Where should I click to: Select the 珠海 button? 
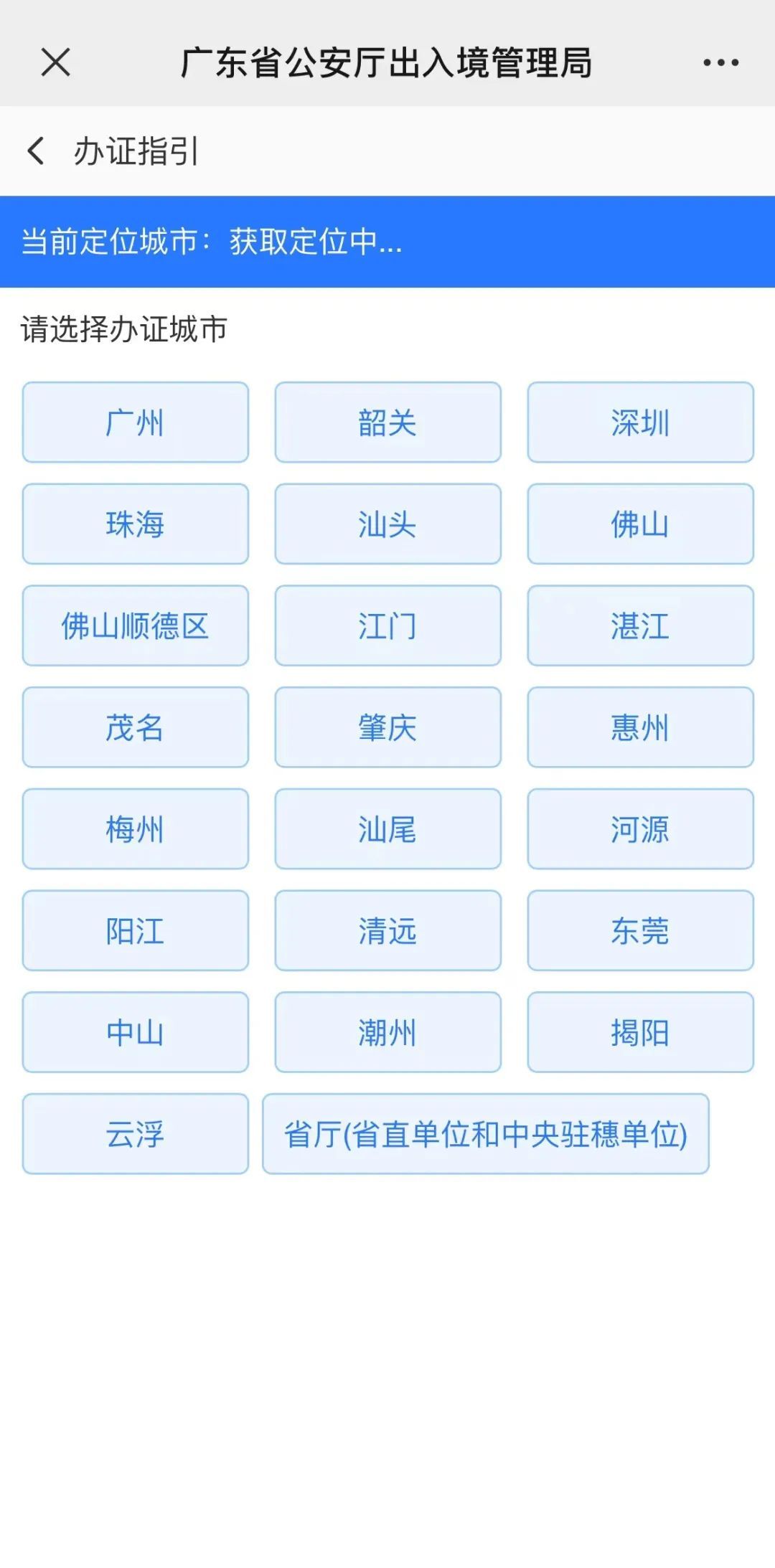coord(136,524)
